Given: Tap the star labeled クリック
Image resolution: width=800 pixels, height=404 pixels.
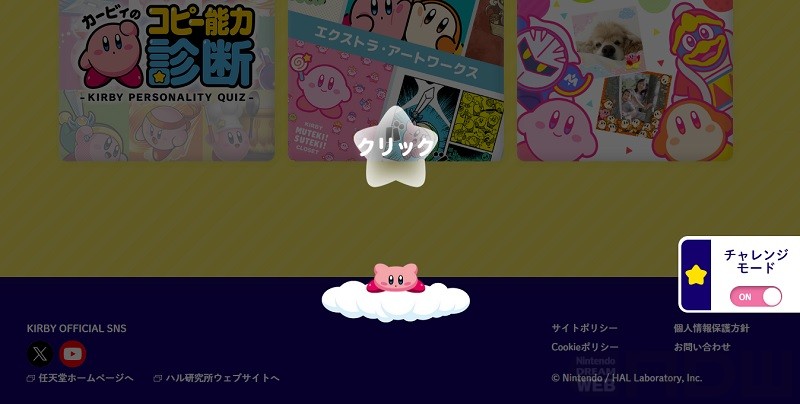Looking at the screenshot, I should click(396, 148).
